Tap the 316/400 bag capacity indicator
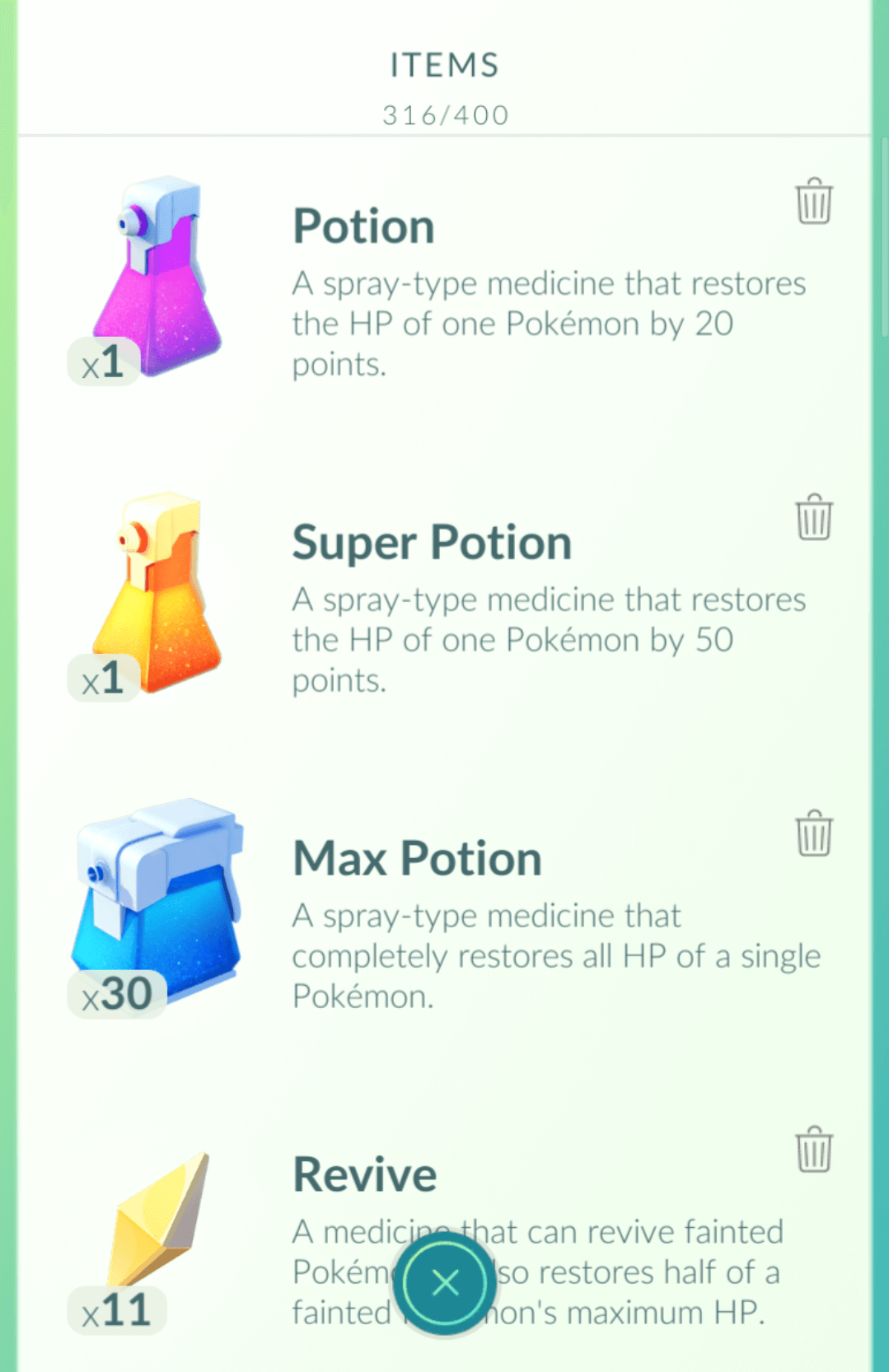Image resolution: width=889 pixels, height=1372 pixels. (x=444, y=115)
